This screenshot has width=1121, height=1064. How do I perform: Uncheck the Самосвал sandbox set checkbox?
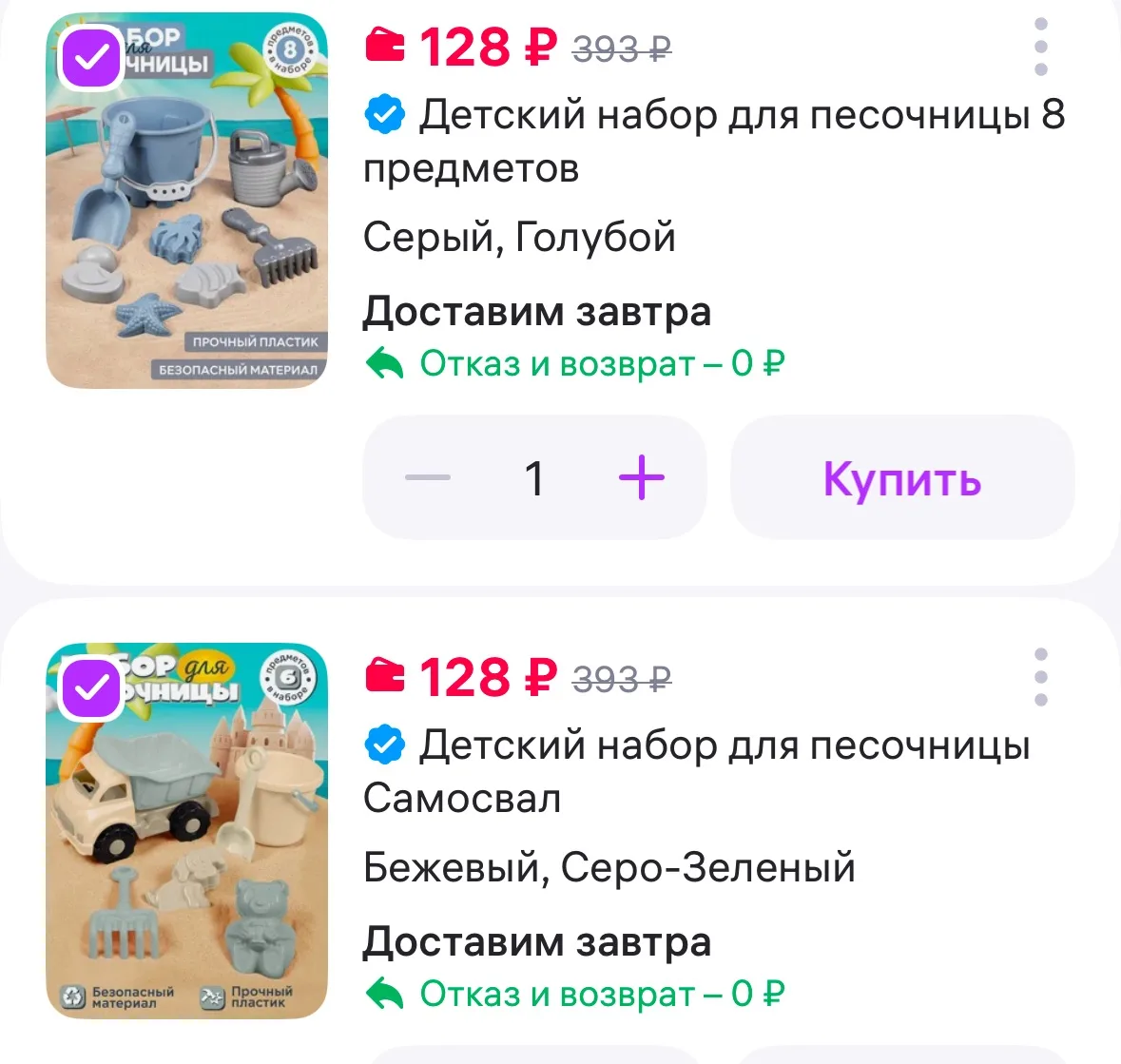pos(91,688)
